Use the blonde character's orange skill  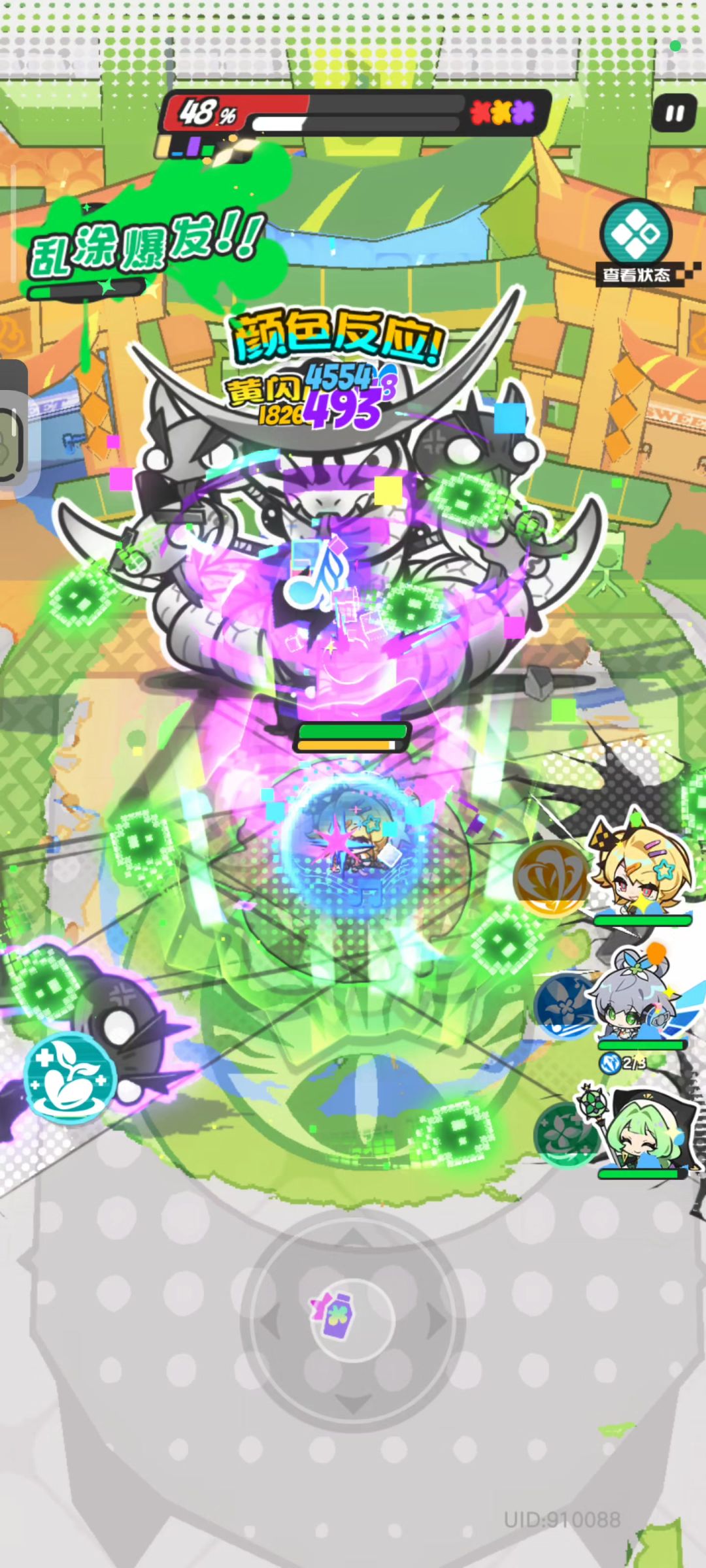point(550,877)
